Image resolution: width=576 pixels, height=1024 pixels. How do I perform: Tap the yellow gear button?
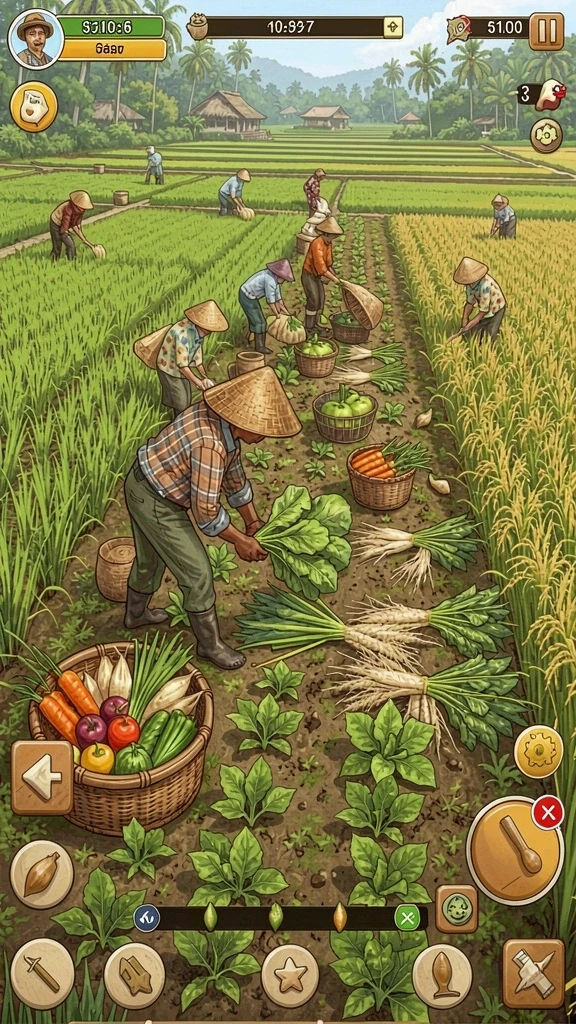539,752
